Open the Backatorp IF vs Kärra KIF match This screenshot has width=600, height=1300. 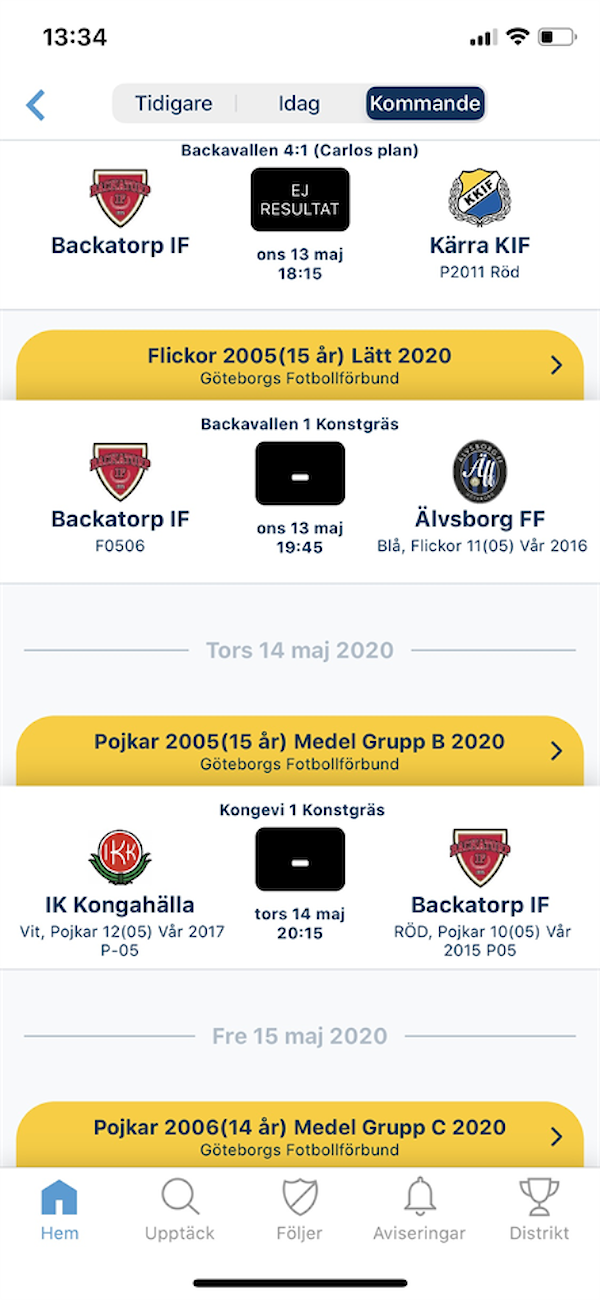coord(300,225)
